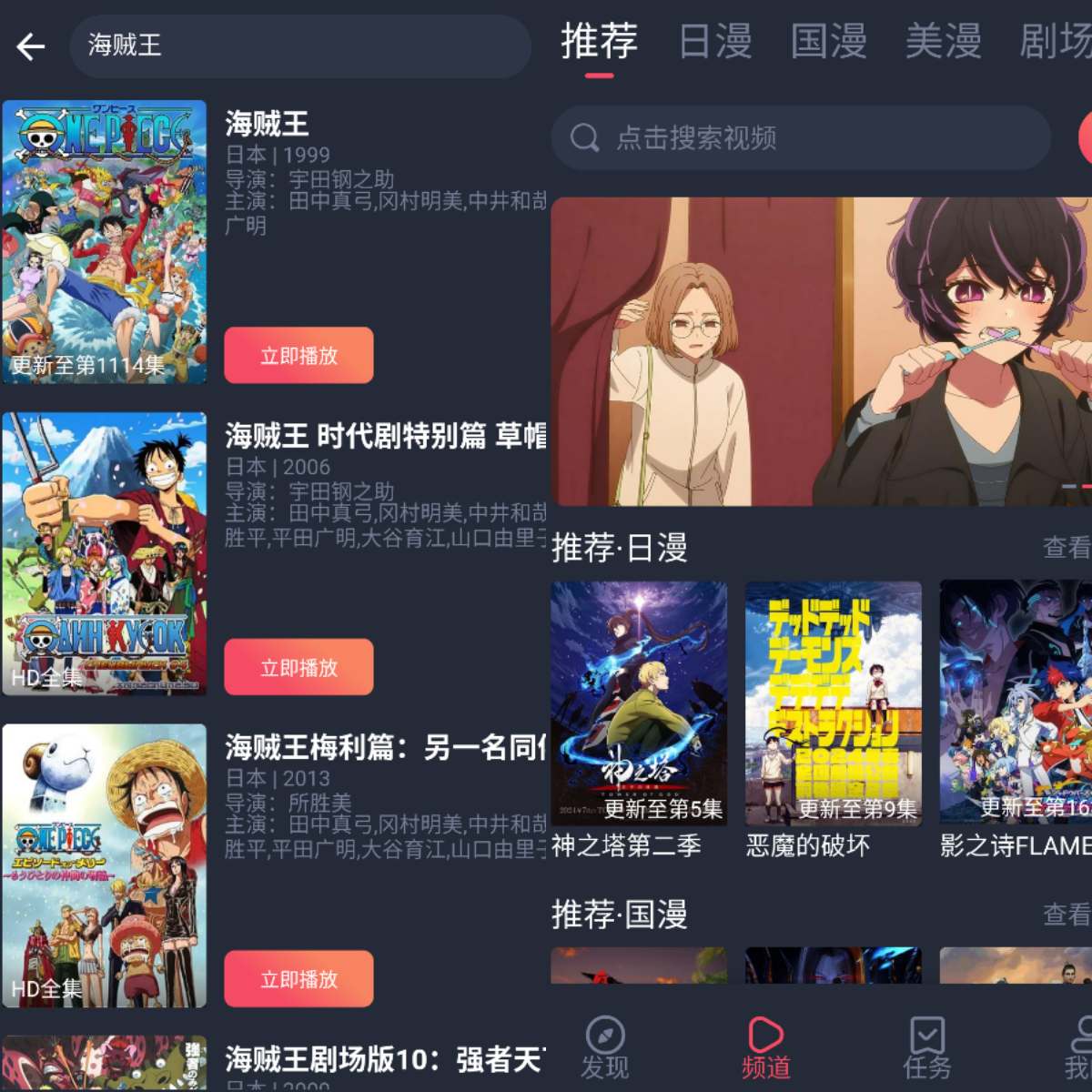The image size is (1092, 1092).
Task: Open the 海贼王梅利篇 2013 poster
Action: [x=105, y=864]
